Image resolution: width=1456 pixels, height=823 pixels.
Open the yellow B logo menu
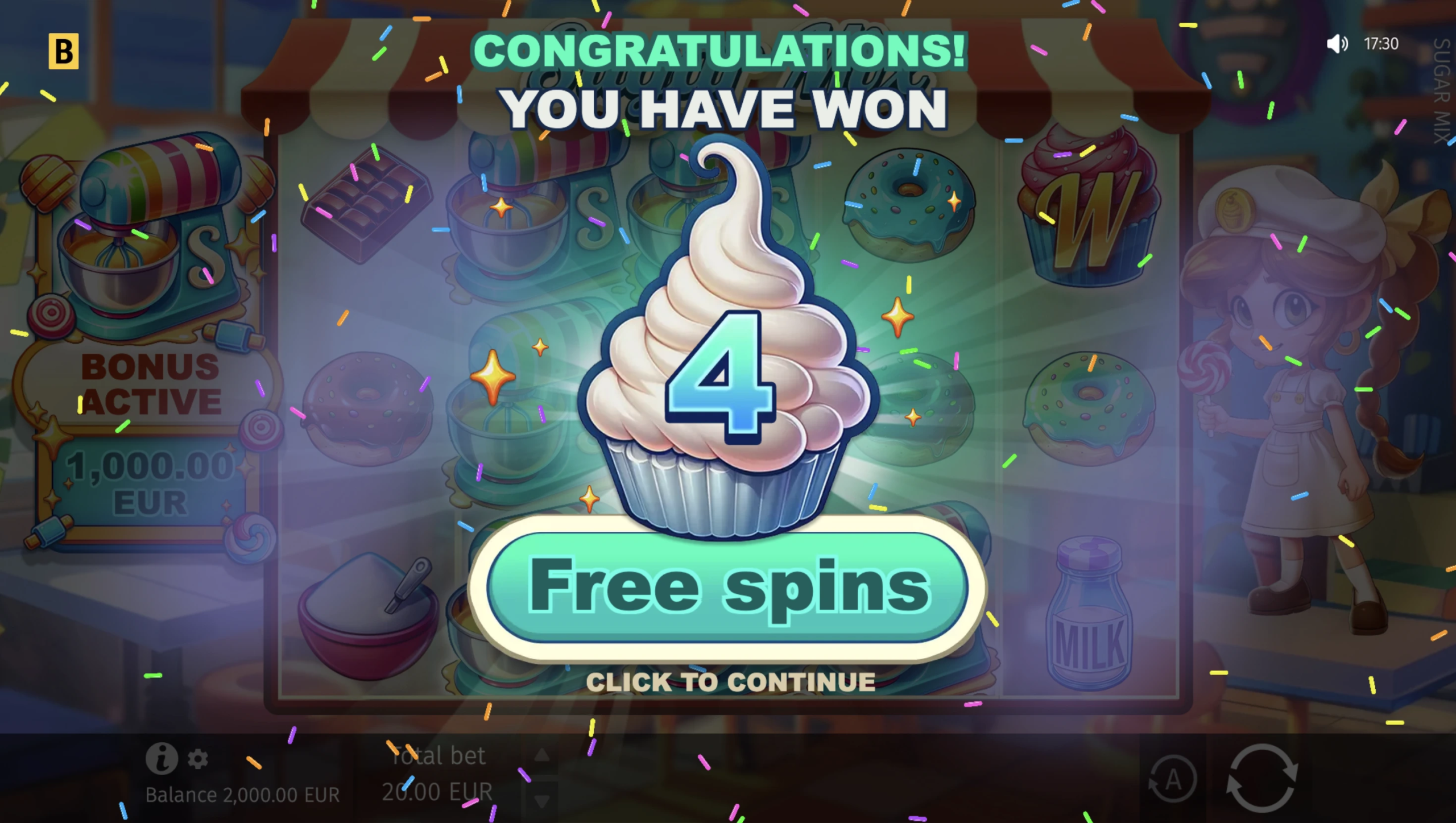[64, 52]
